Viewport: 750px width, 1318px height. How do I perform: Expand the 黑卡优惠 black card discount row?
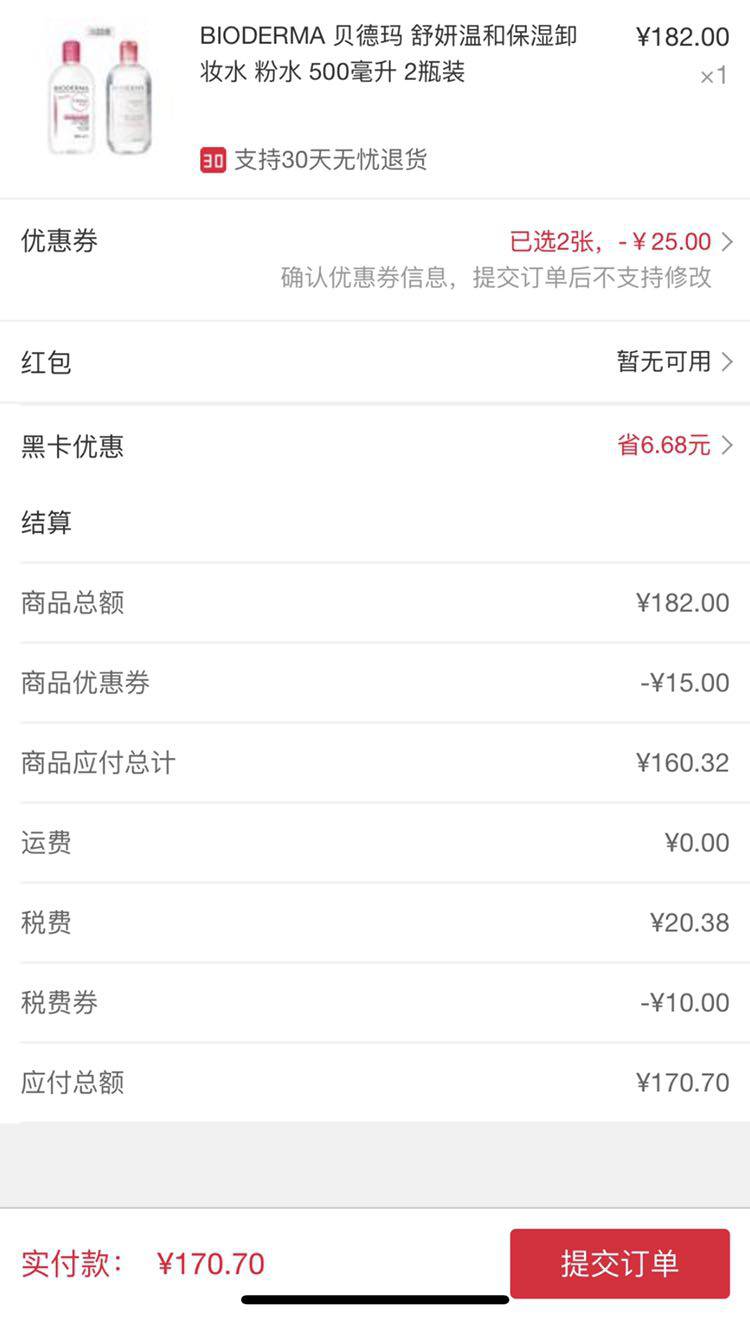point(375,446)
